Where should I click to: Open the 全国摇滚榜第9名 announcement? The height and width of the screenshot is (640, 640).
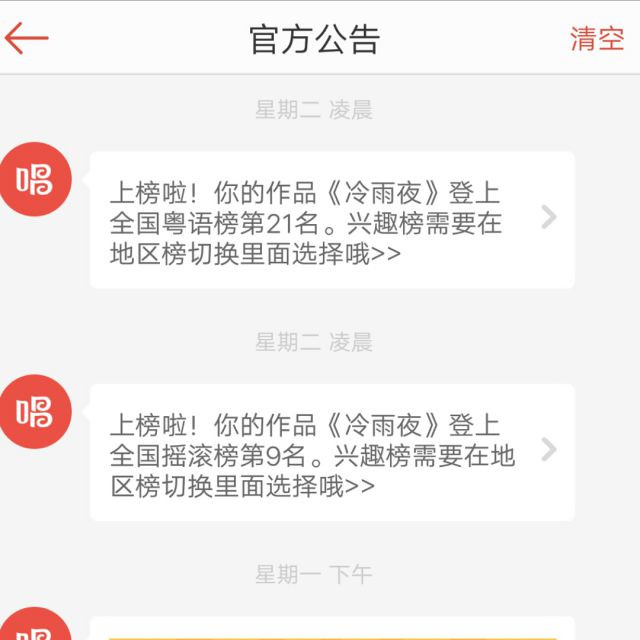[x=332, y=452]
